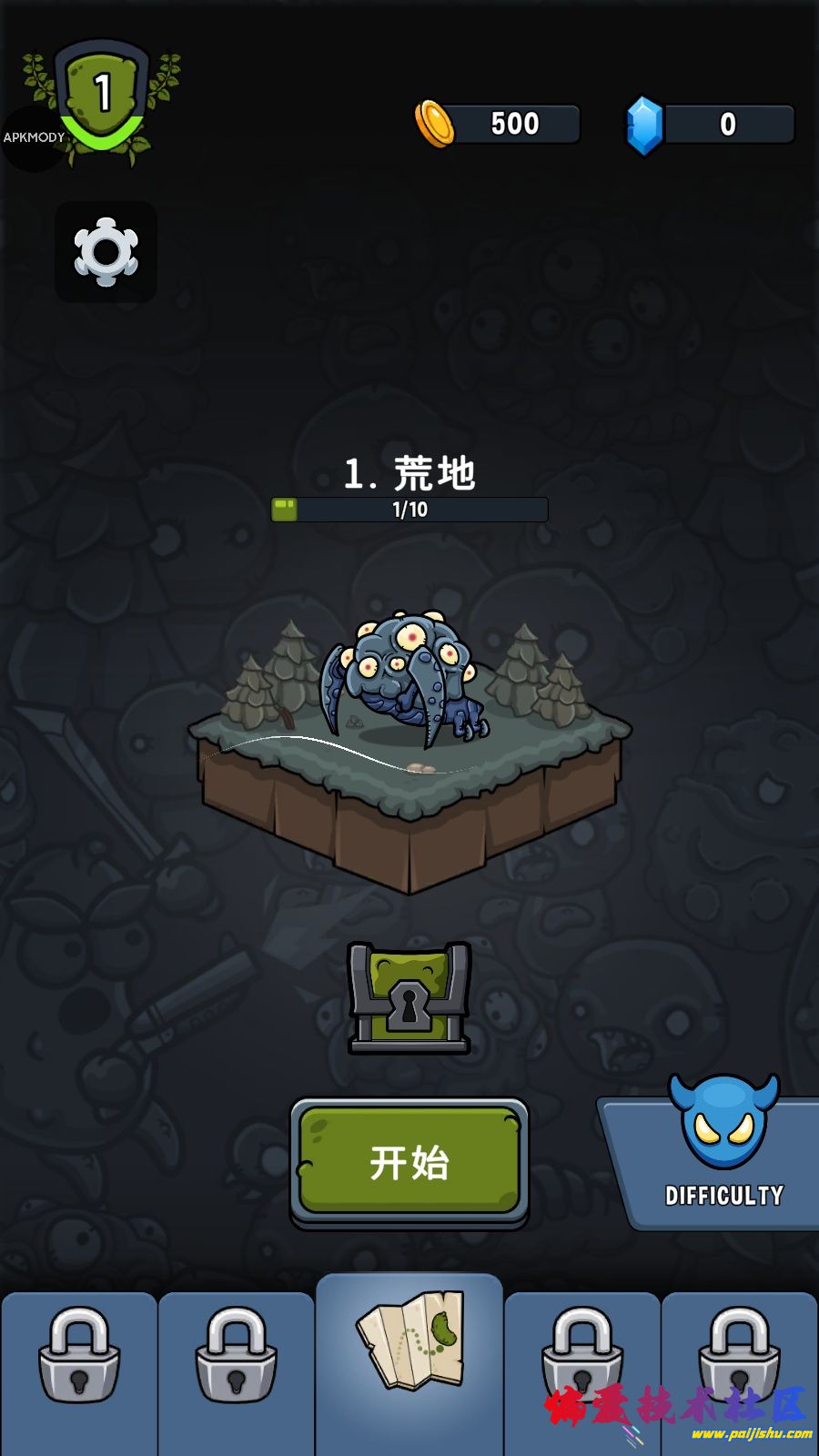Switch to the map tab at bottom center
Image resolution: width=819 pixels, height=1456 pixels.
409,1356
